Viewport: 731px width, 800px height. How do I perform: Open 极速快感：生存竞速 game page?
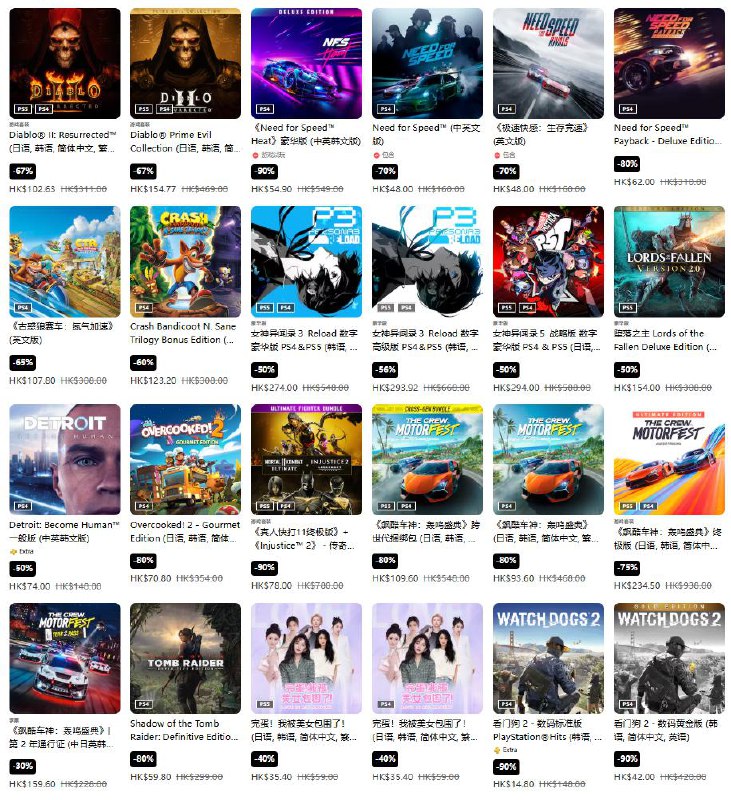click(x=548, y=64)
